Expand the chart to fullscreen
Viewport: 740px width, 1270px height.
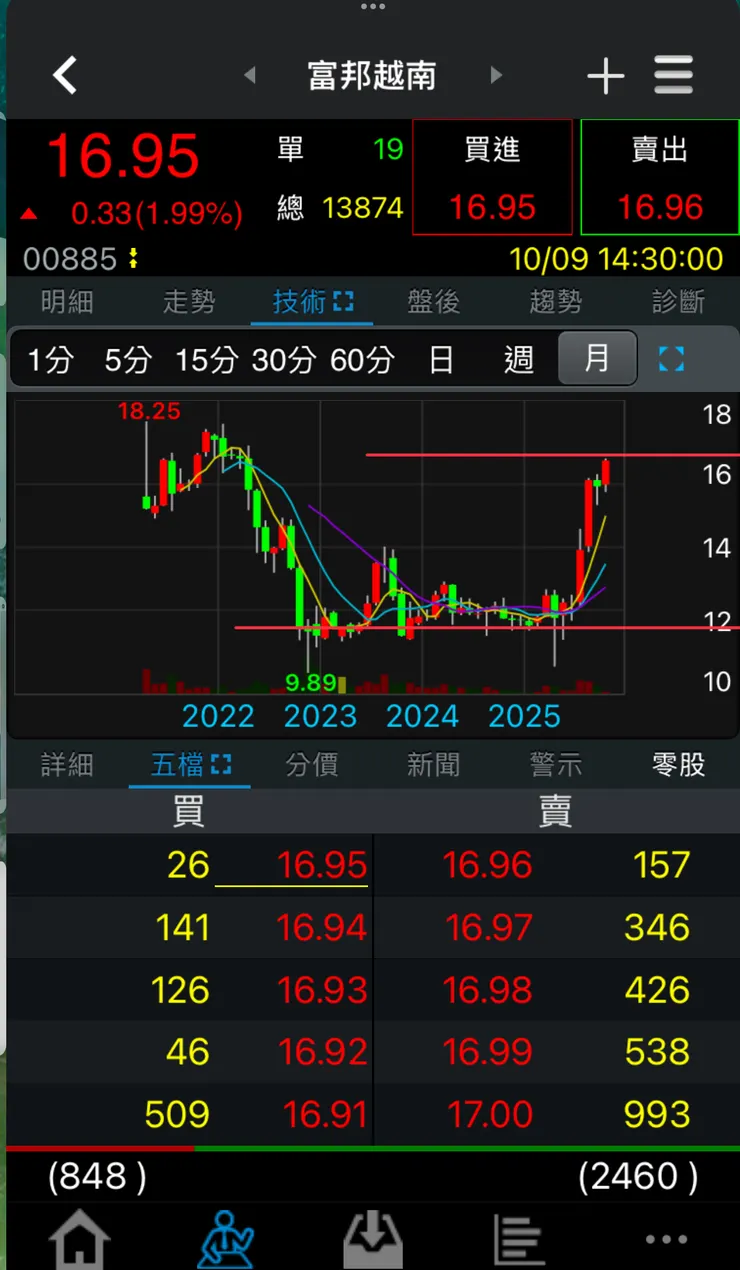[672, 360]
